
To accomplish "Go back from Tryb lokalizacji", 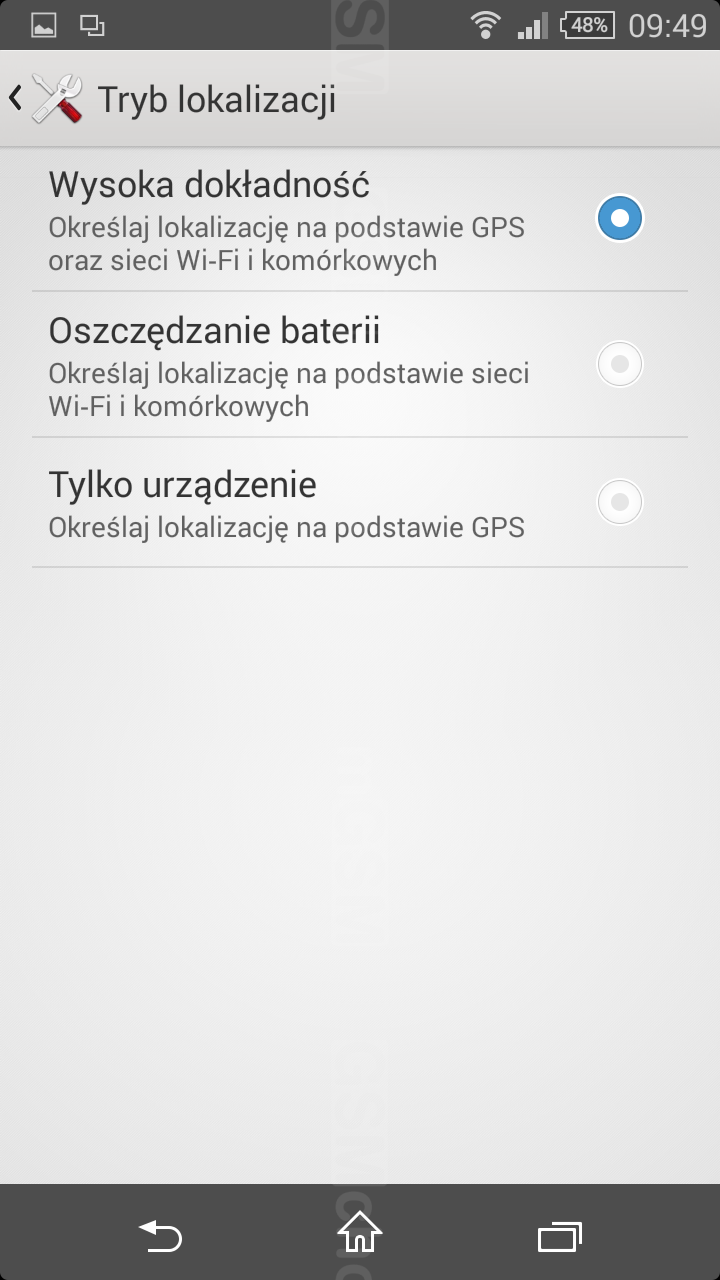I will pos(46,99).
